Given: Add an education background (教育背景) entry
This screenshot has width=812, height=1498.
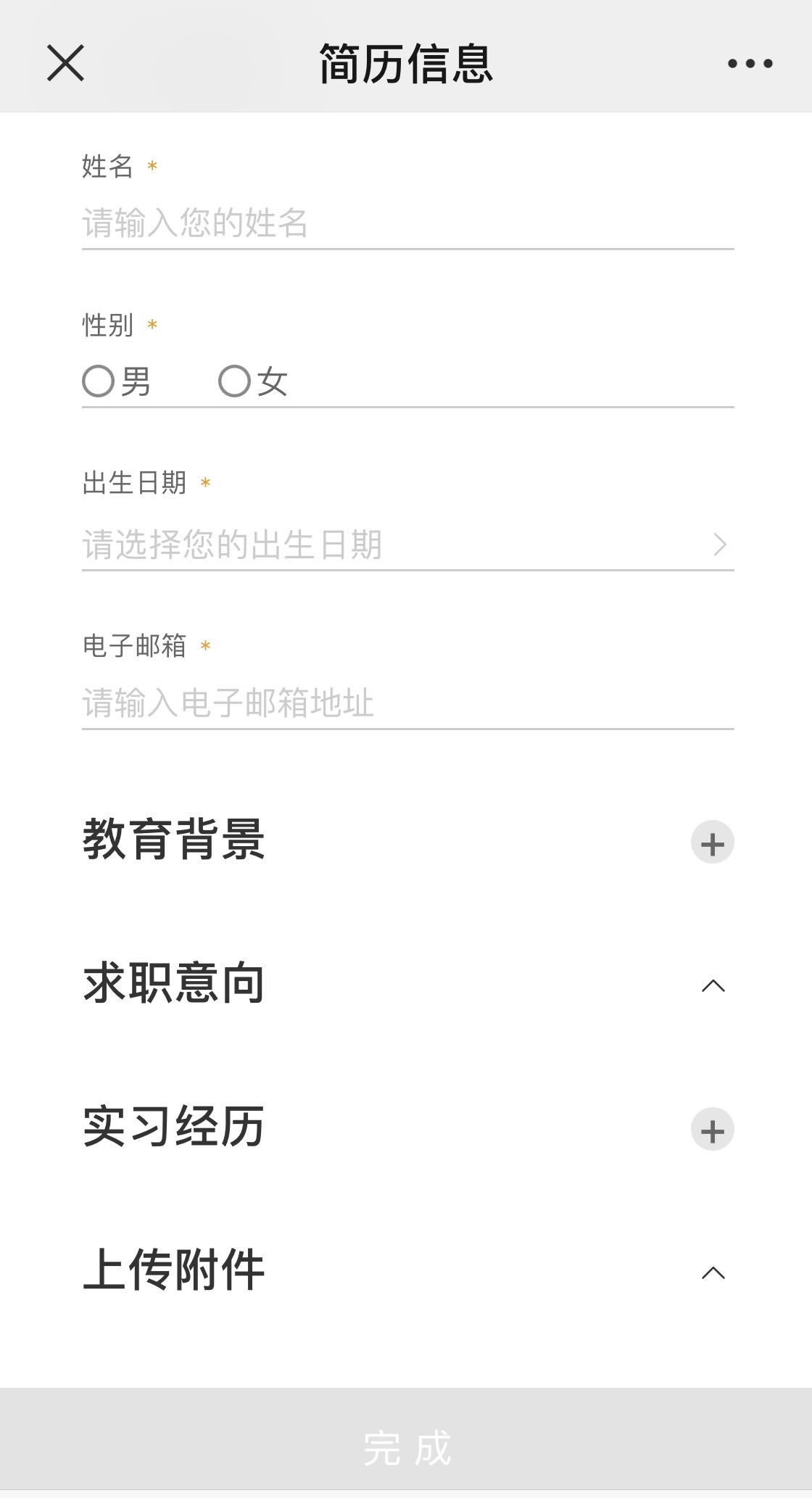Looking at the screenshot, I should tap(712, 843).
